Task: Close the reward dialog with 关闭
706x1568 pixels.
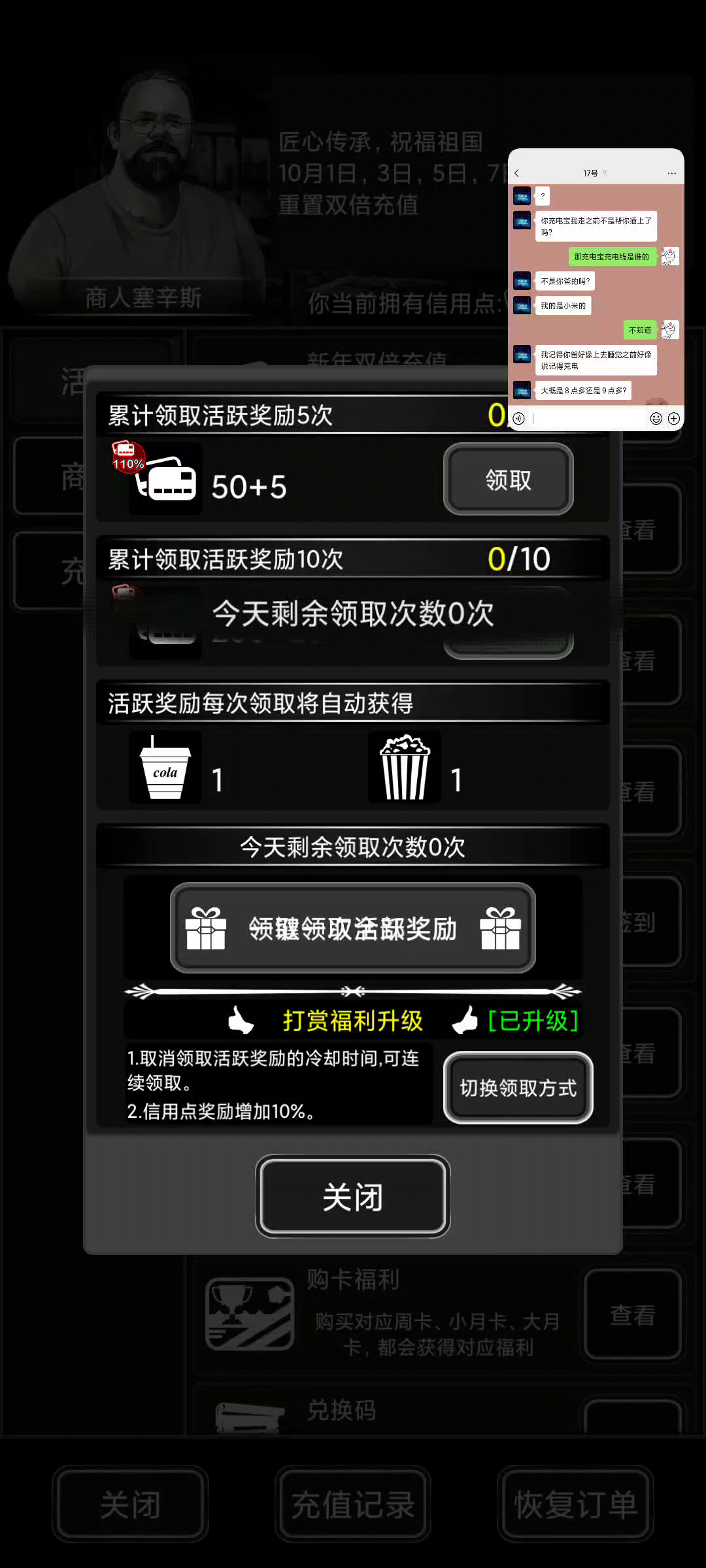Action: (x=352, y=1197)
